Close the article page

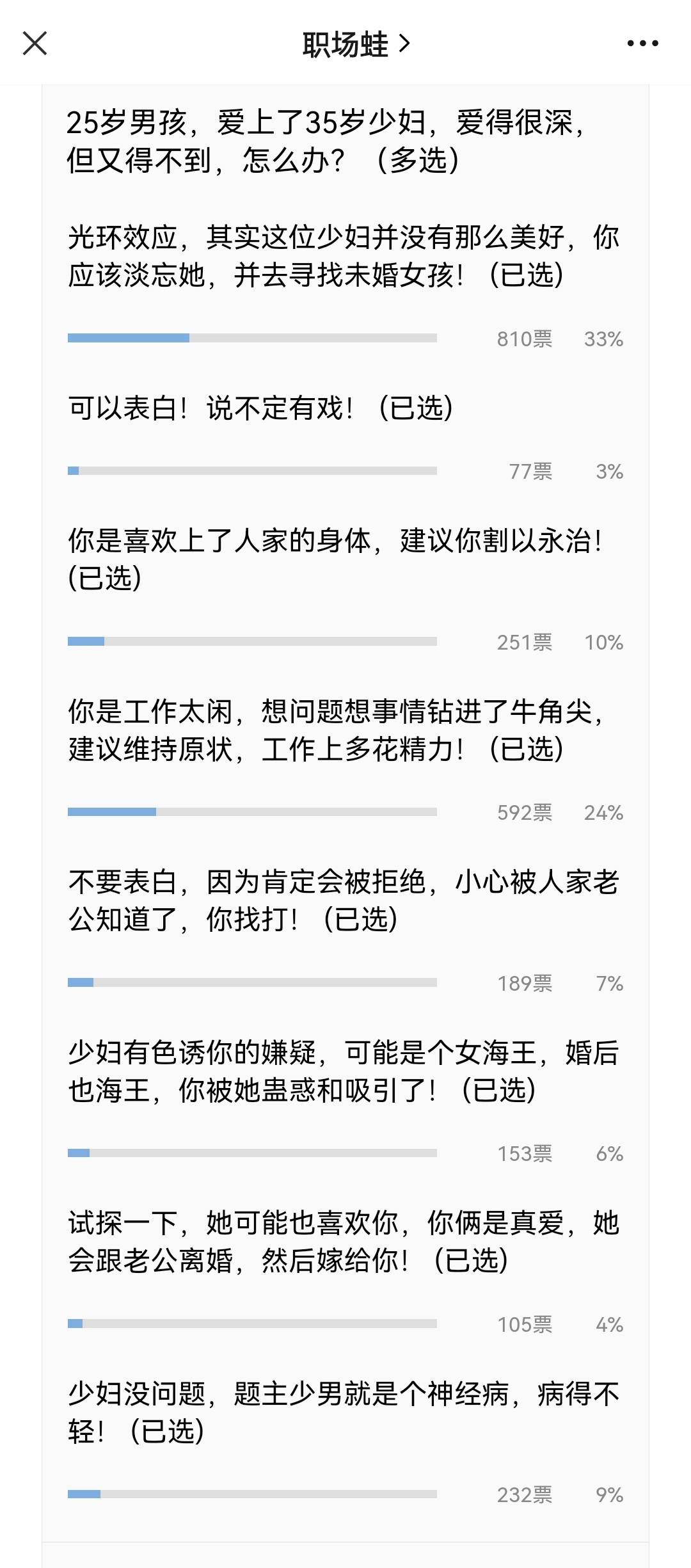coord(35,44)
